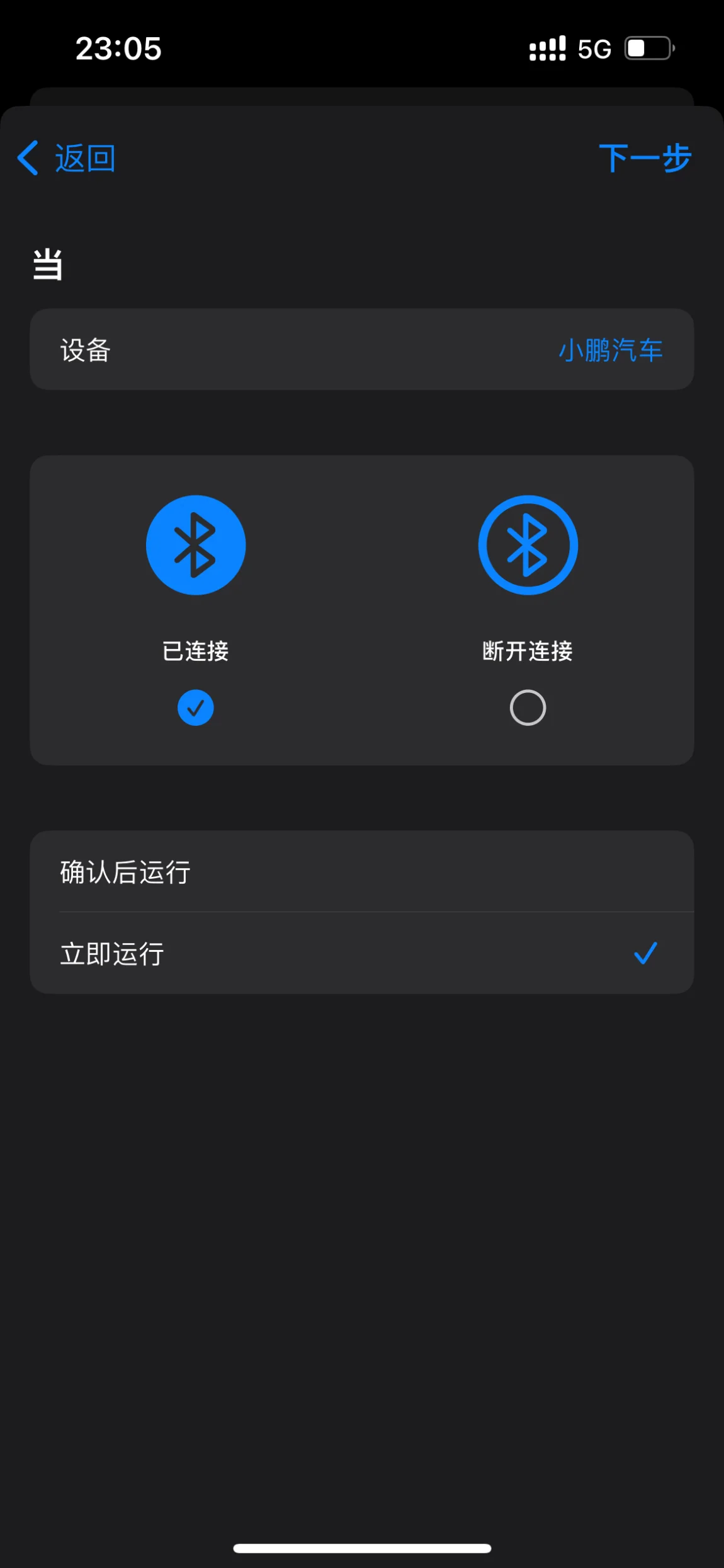Go back via 返回
Image resolution: width=724 pixels, height=1568 pixels.
pyautogui.click(x=67, y=158)
